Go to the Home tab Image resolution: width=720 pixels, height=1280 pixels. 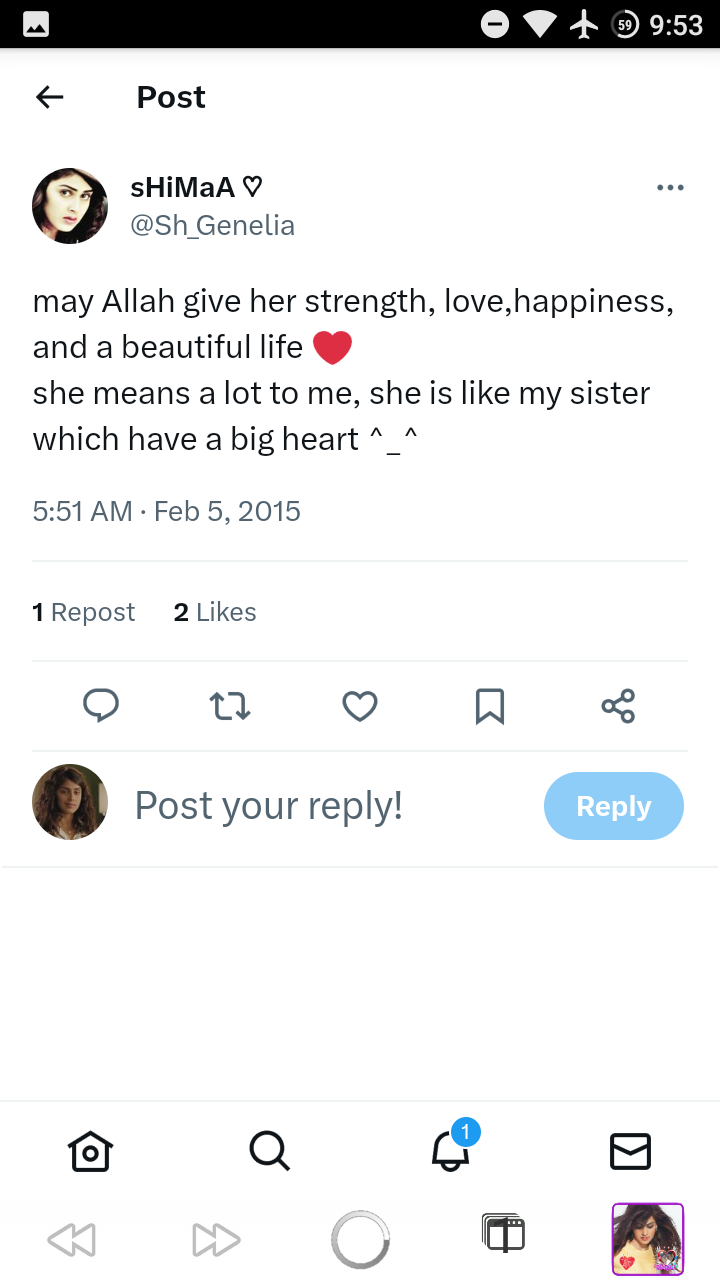pos(90,1151)
